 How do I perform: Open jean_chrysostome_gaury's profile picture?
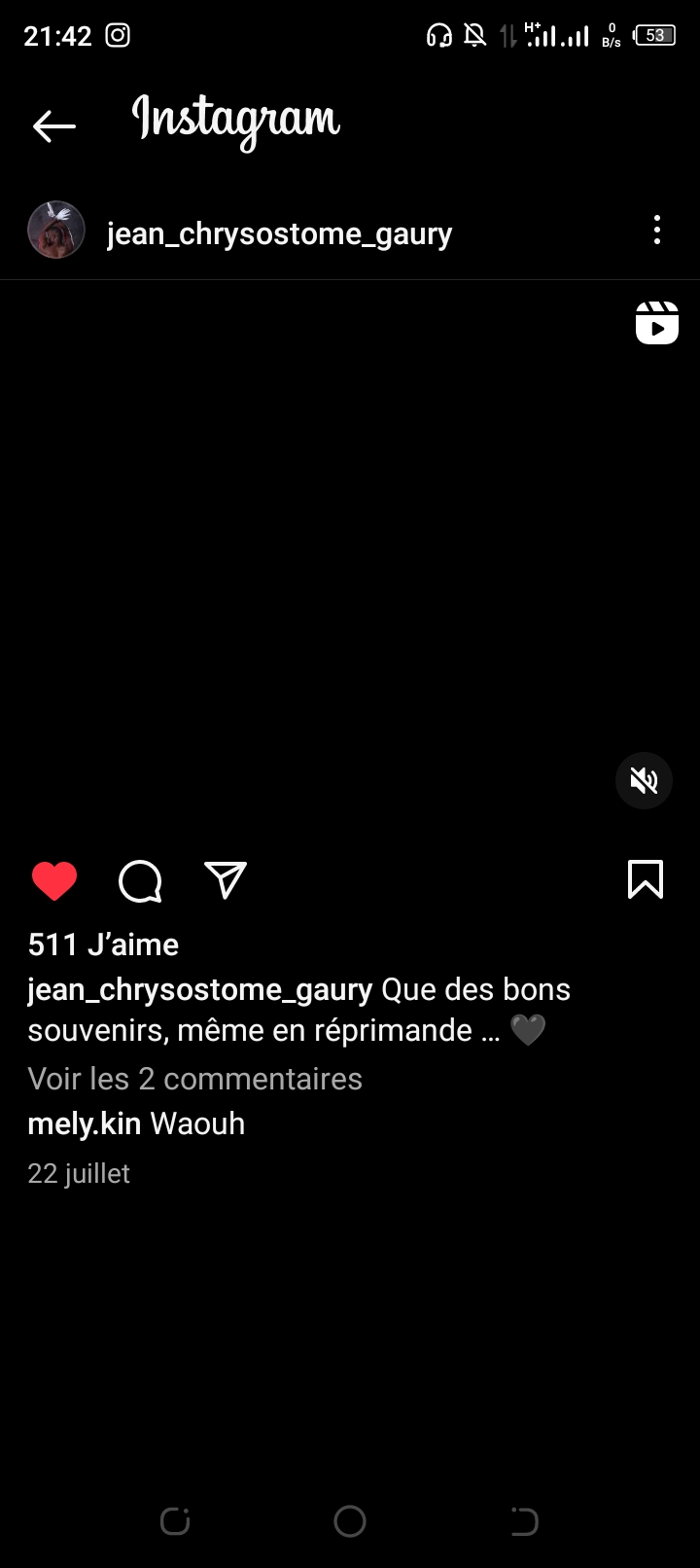[x=56, y=231]
